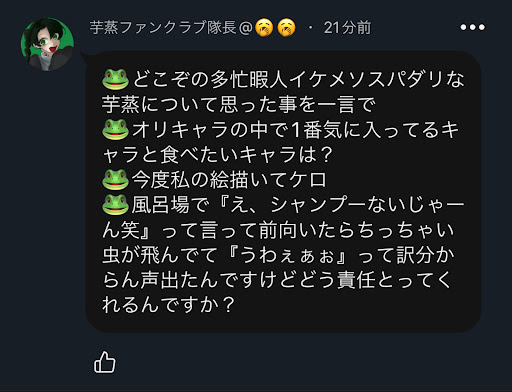This screenshot has height=392, width=512.
Task: Open the commenter's profile avatar
Action: pyautogui.click(x=47, y=44)
